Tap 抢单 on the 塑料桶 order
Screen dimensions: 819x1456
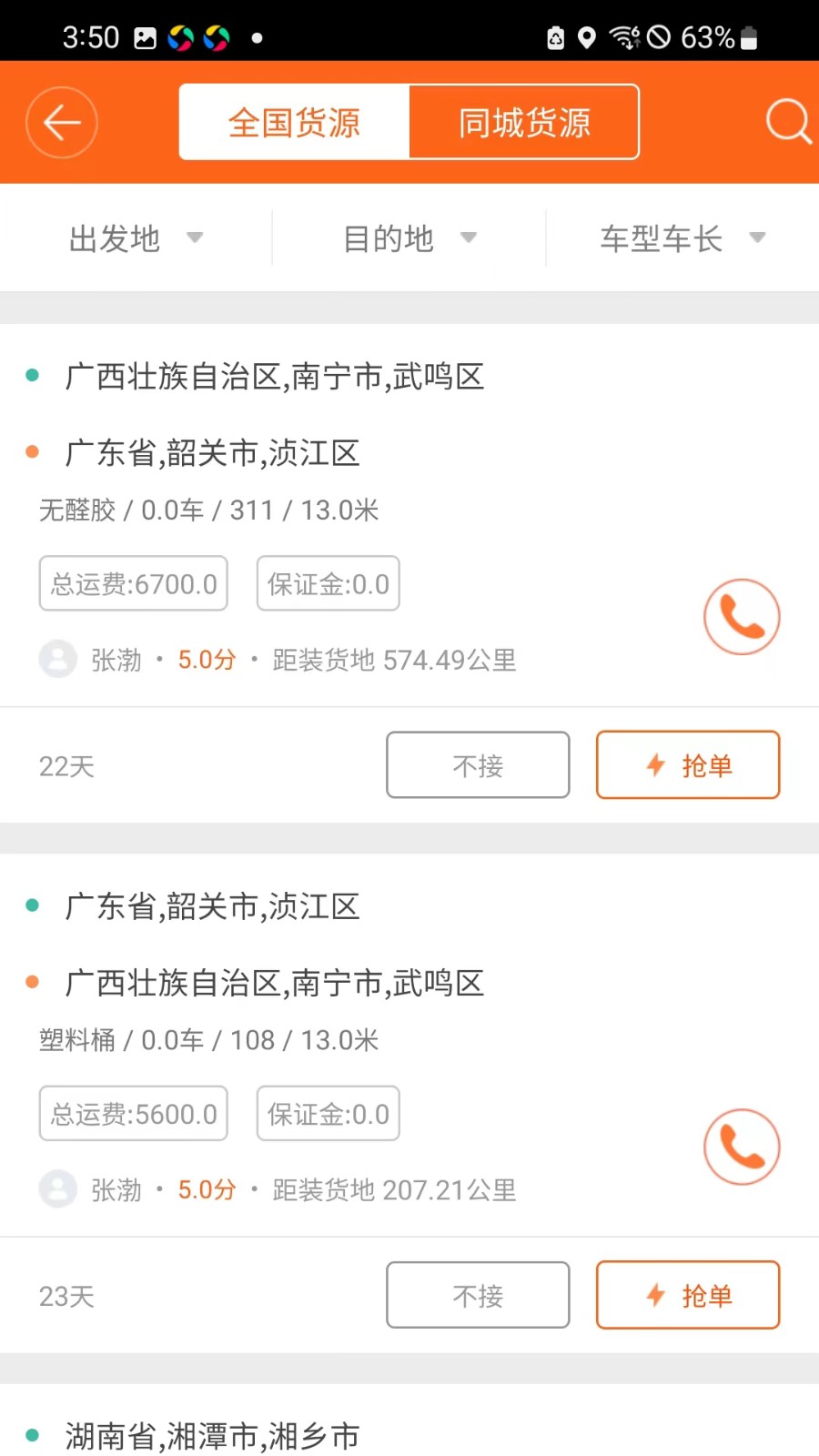click(687, 1295)
